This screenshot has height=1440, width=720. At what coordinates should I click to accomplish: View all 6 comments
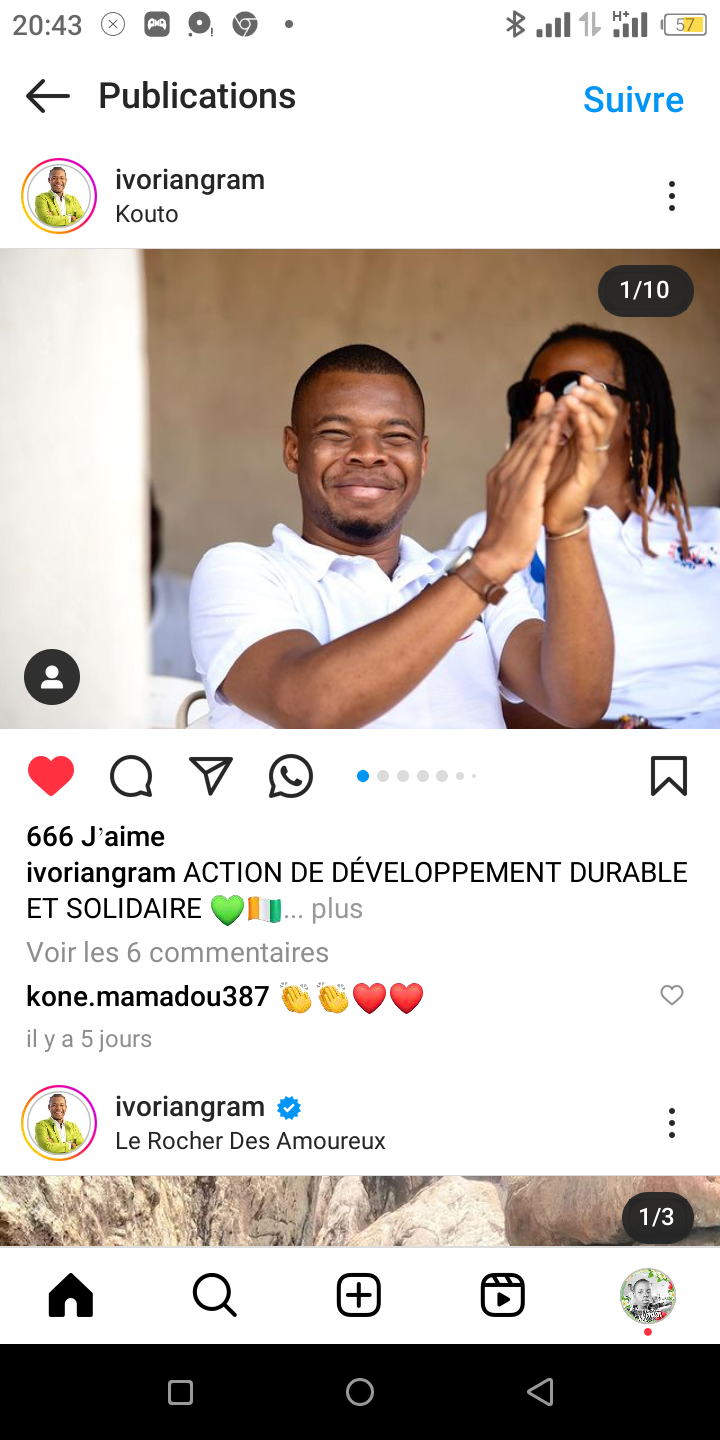point(177,952)
